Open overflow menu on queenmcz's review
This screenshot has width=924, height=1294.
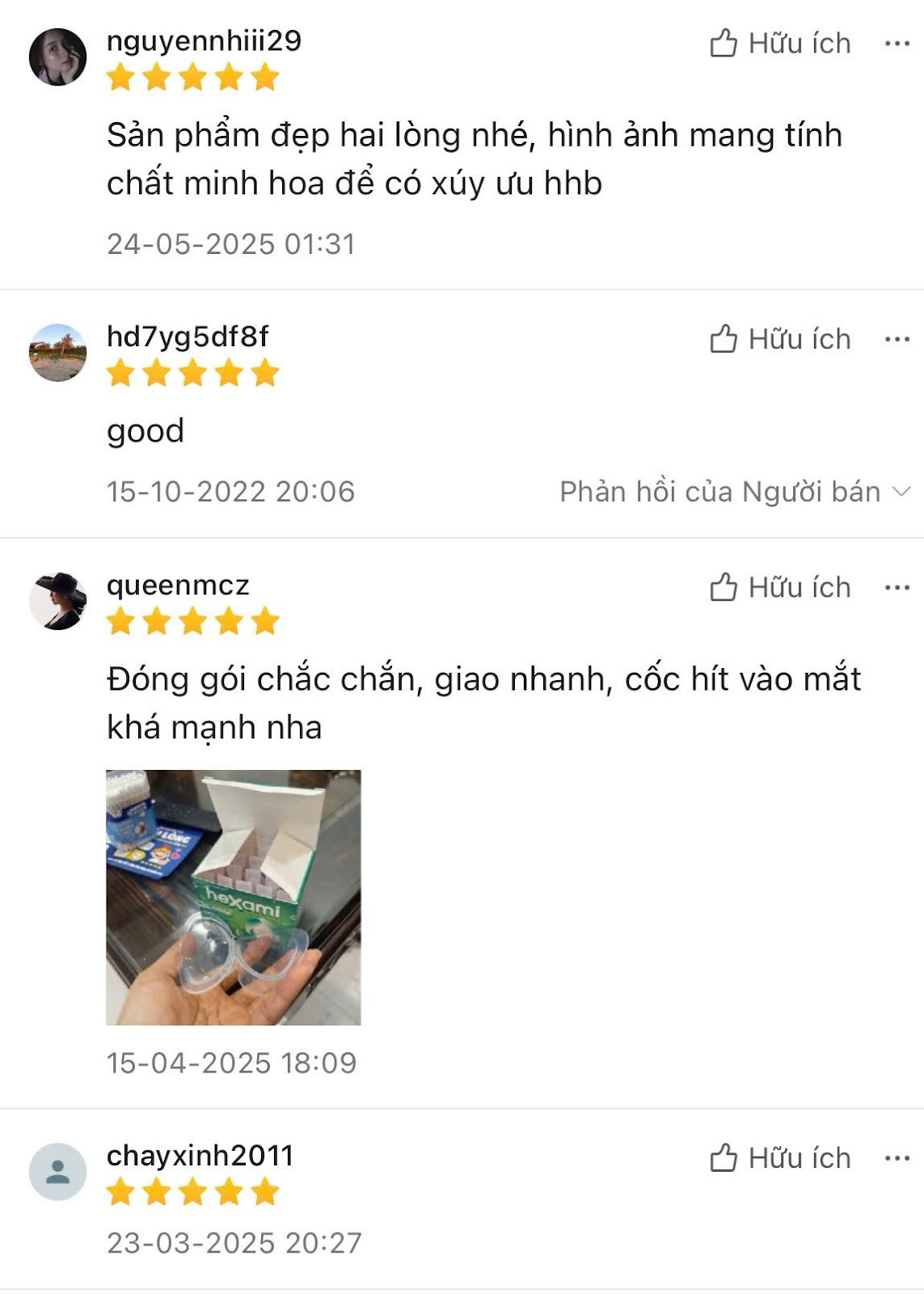click(x=897, y=588)
